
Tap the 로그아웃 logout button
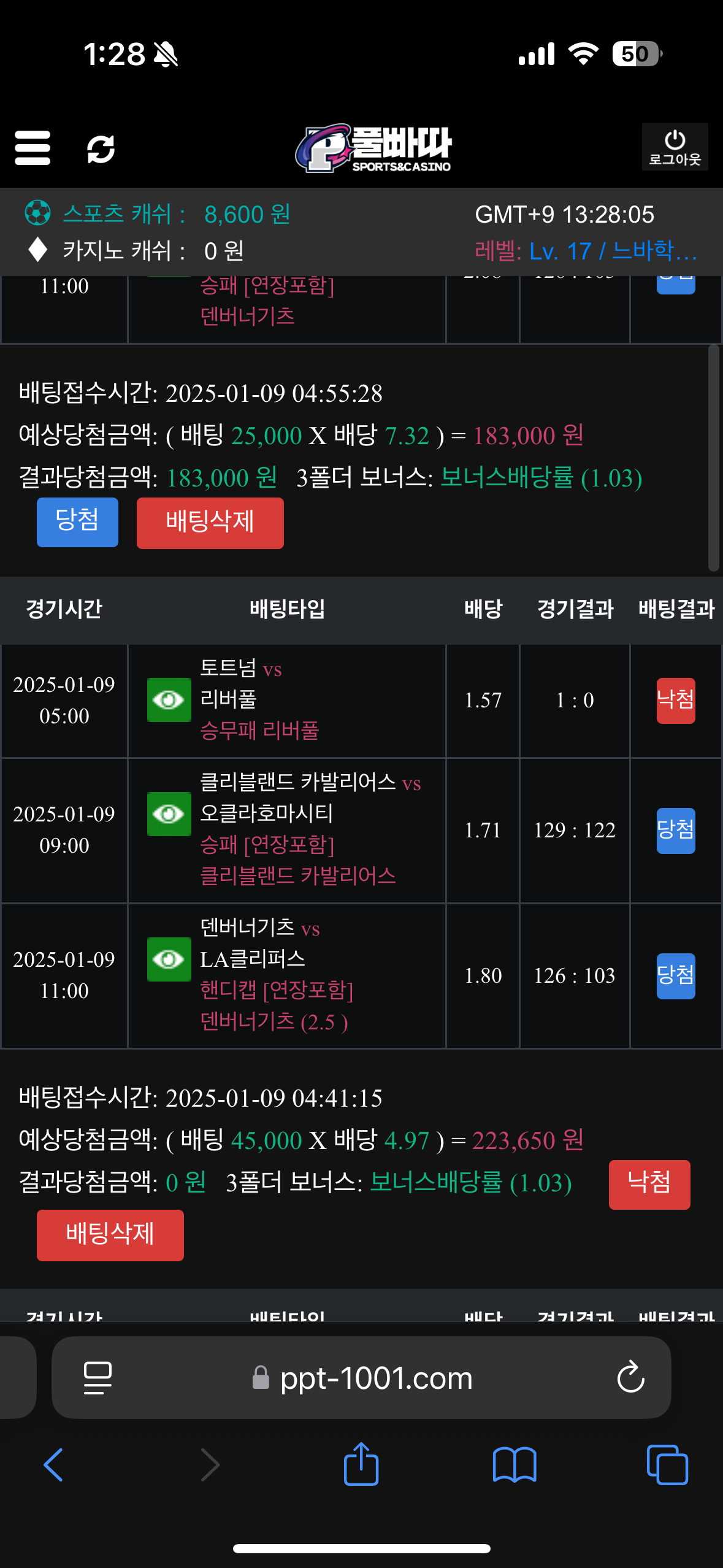675,147
